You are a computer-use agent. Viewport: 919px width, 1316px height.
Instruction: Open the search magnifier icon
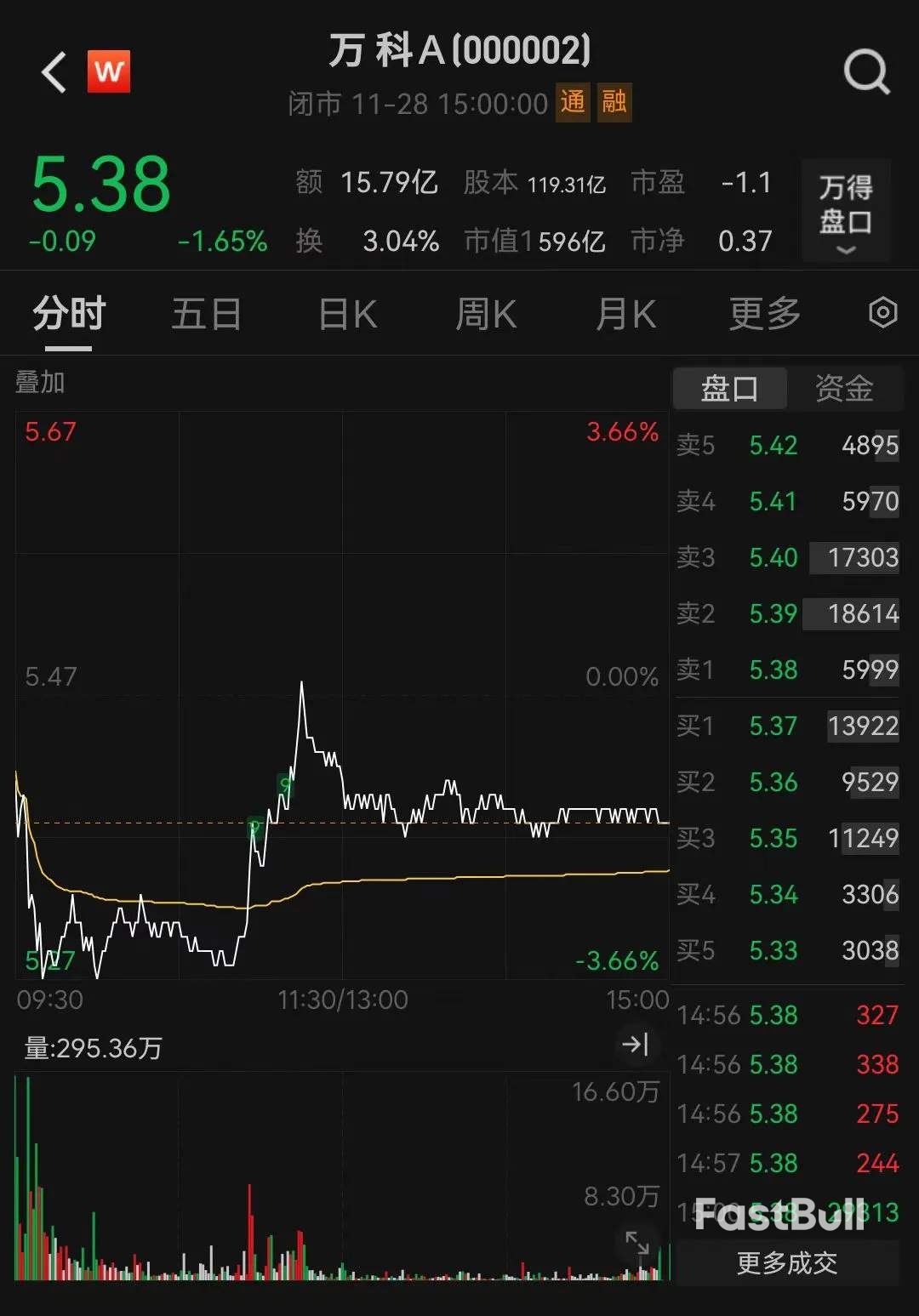(867, 71)
